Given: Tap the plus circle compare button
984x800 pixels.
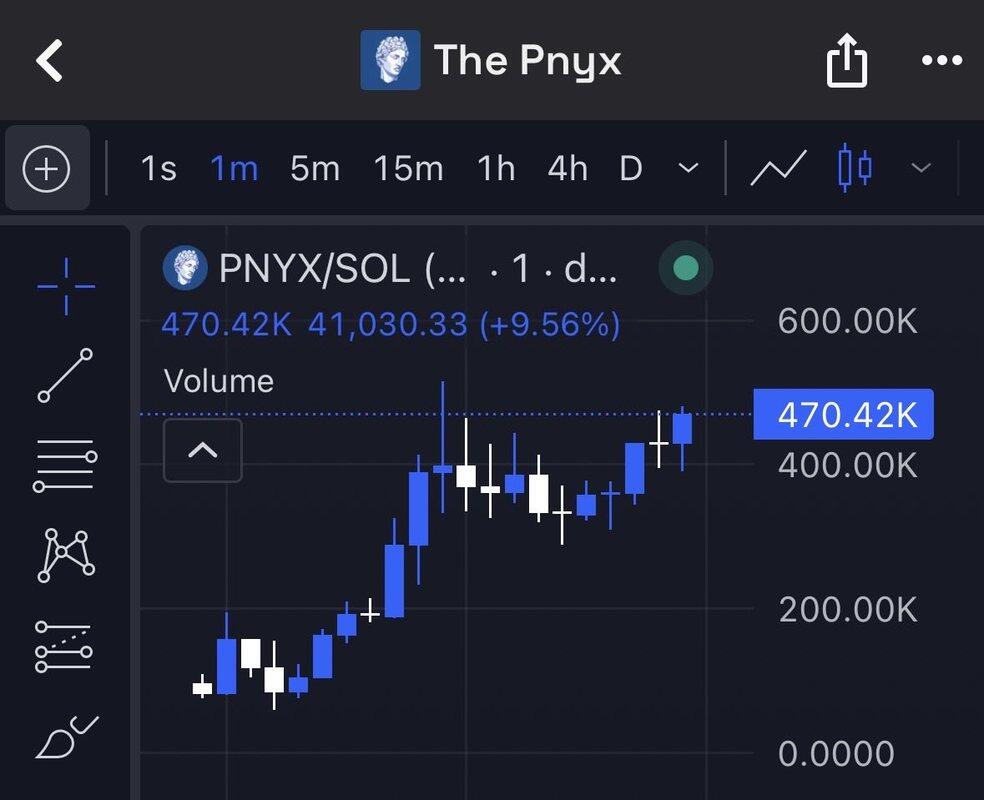Looking at the screenshot, I should pos(46,168).
